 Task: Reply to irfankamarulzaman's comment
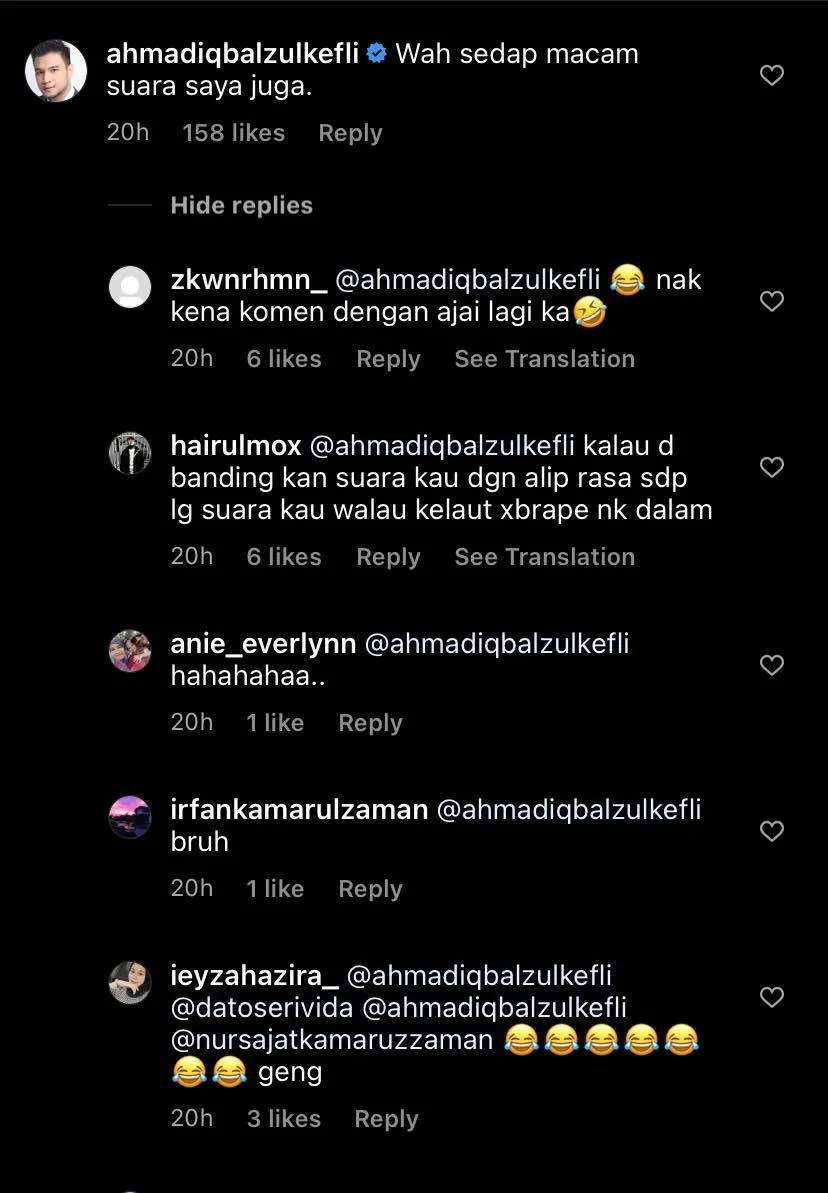(370, 889)
